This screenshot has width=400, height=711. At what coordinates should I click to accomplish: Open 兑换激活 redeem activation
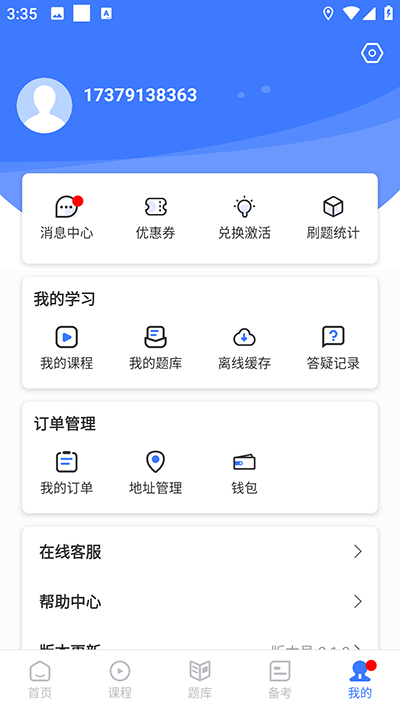[x=244, y=218]
